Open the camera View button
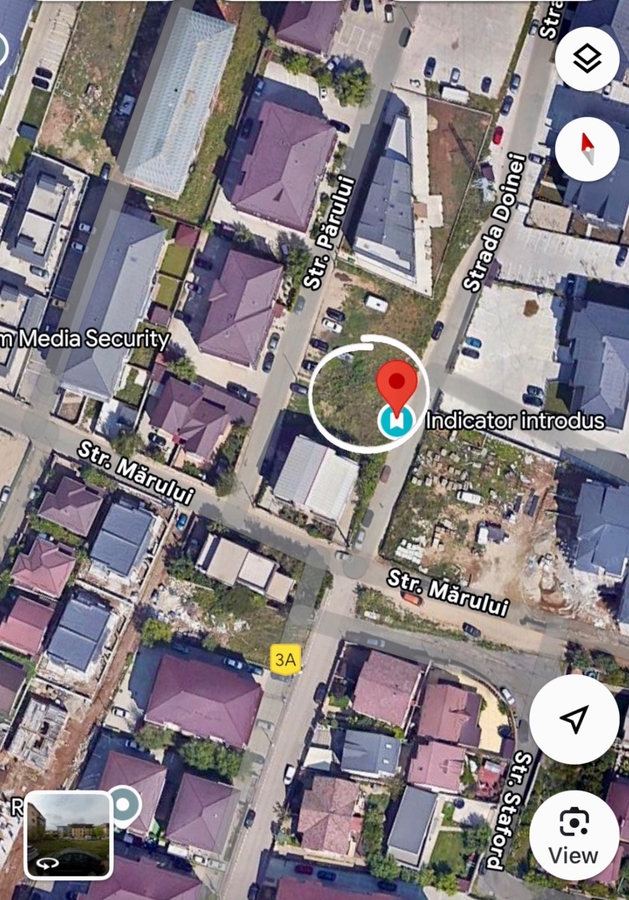Screen dimensions: 629x900 point(573,835)
